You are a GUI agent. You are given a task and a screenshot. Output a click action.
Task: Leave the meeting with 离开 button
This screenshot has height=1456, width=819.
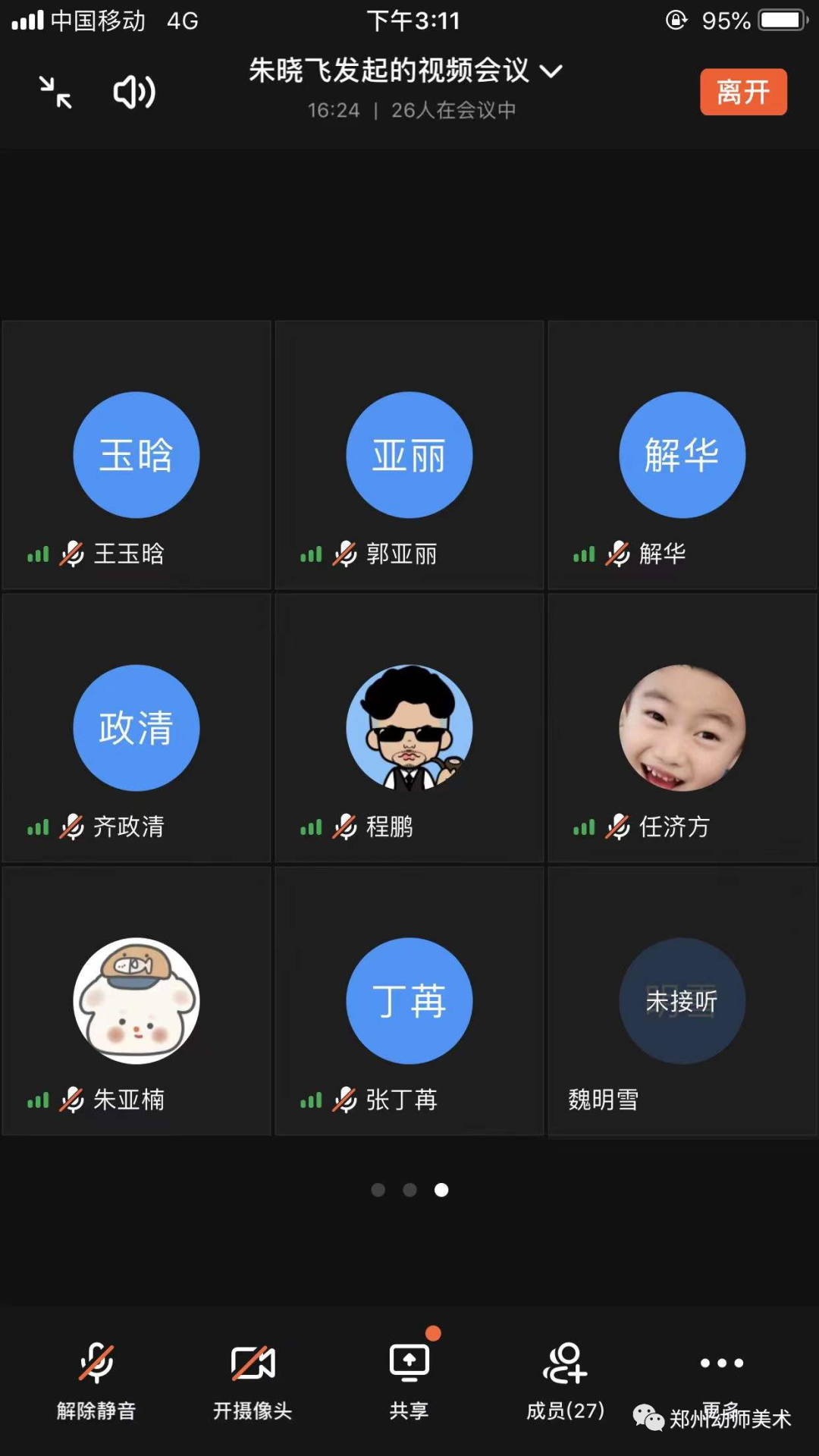tap(742, 93)
